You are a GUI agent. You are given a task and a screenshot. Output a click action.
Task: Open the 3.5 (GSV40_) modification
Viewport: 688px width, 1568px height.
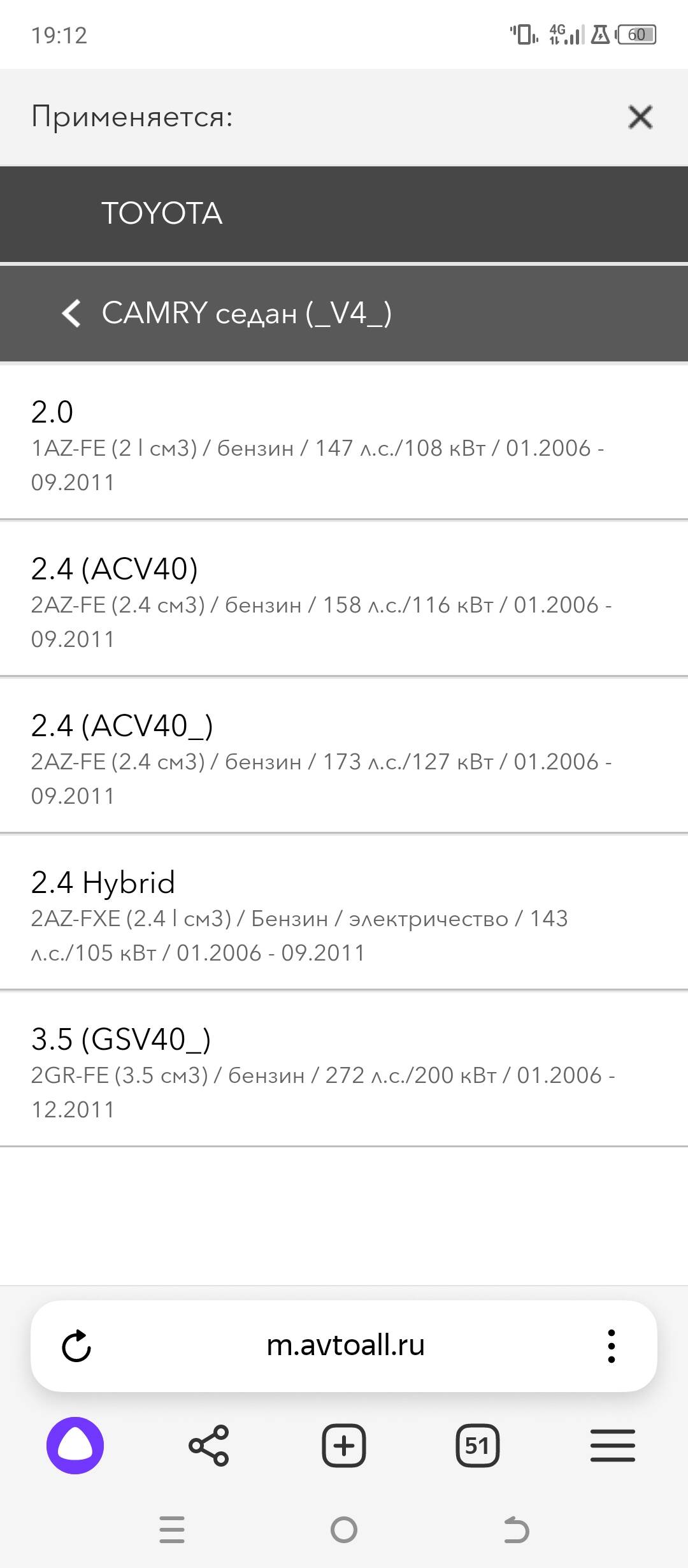344,1071
